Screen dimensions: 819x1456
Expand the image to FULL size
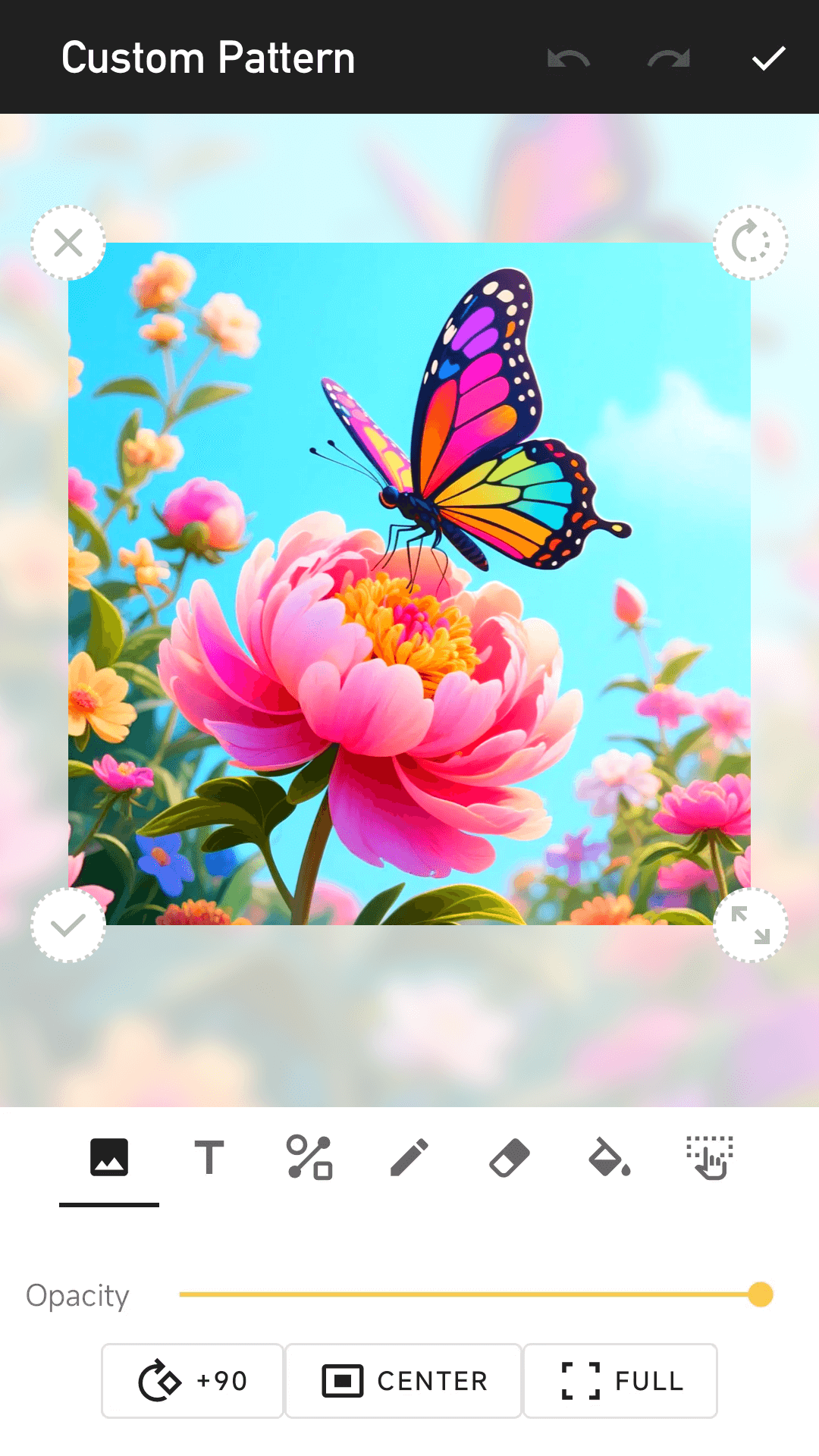tap(620, 1381)
